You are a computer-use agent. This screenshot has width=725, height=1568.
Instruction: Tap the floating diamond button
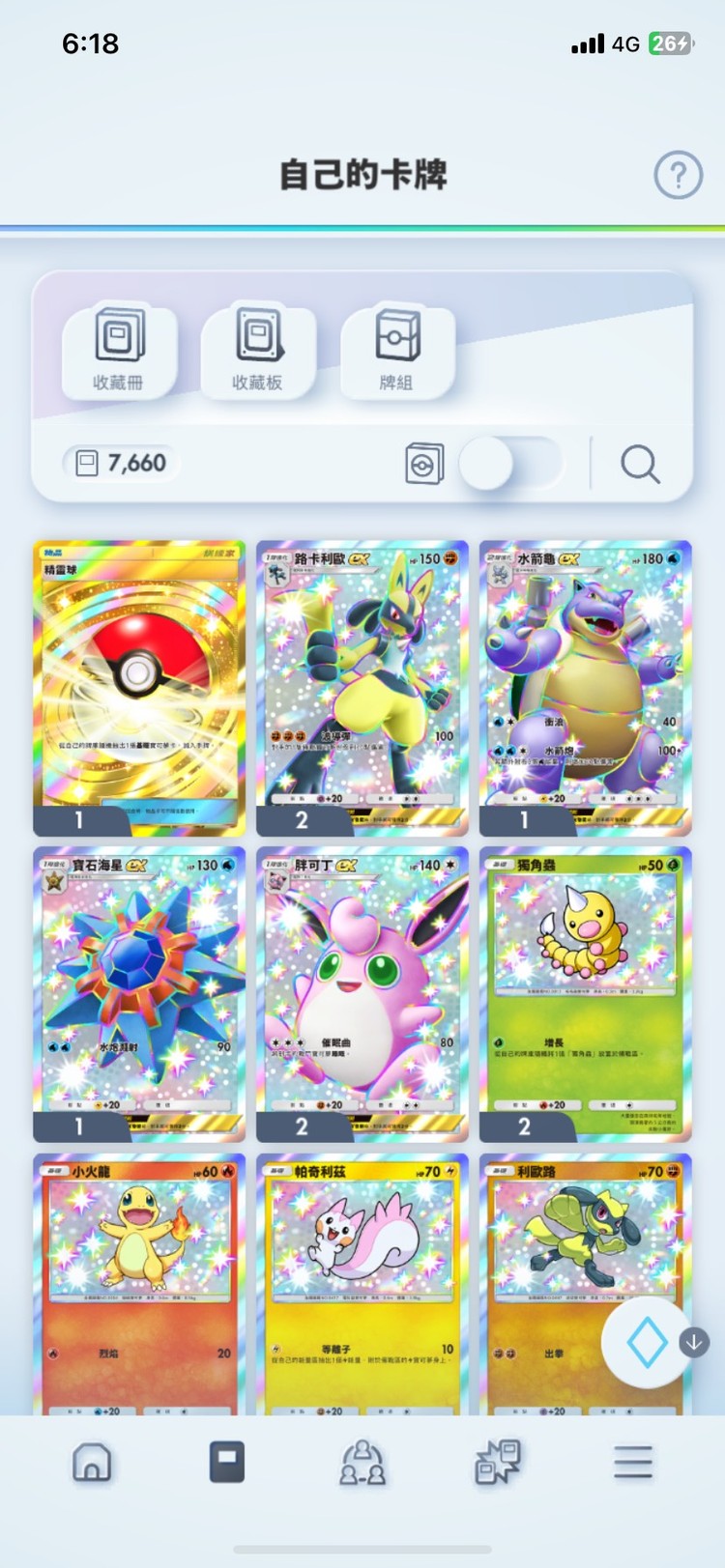click(x=647, y=1342)
